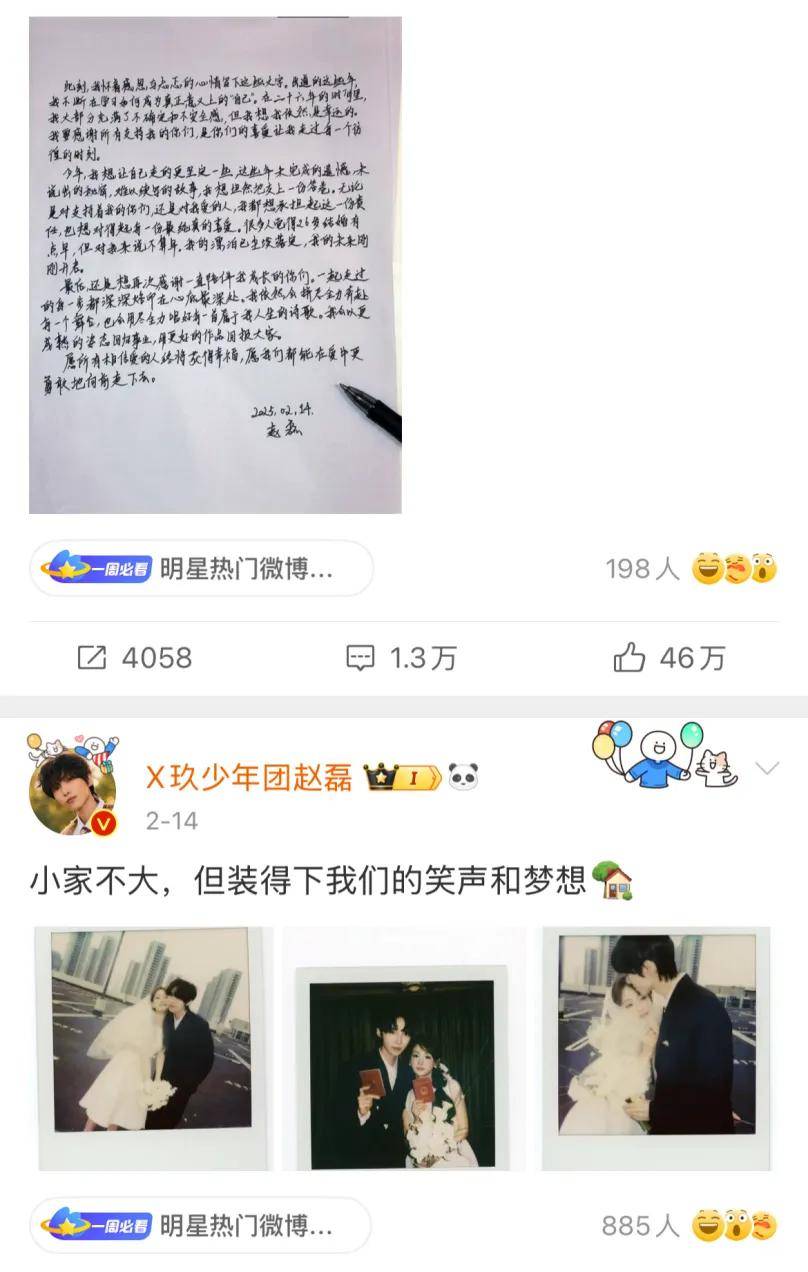View the third wedding kiss polaroid
Image resolution: width=808 pixels, height=1272 pixels.
(656, 1047)
